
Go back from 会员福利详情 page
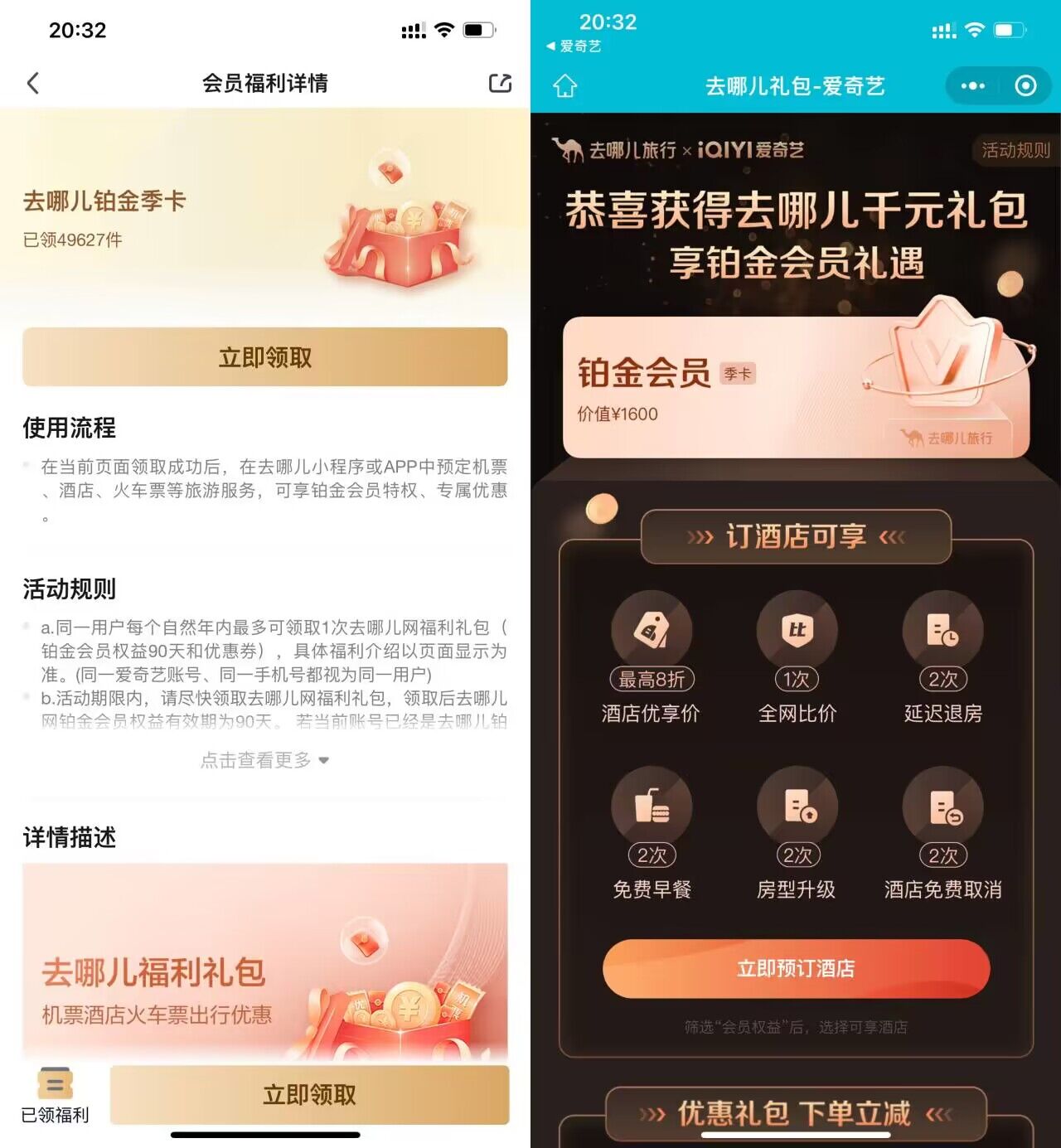coord(33,83)
